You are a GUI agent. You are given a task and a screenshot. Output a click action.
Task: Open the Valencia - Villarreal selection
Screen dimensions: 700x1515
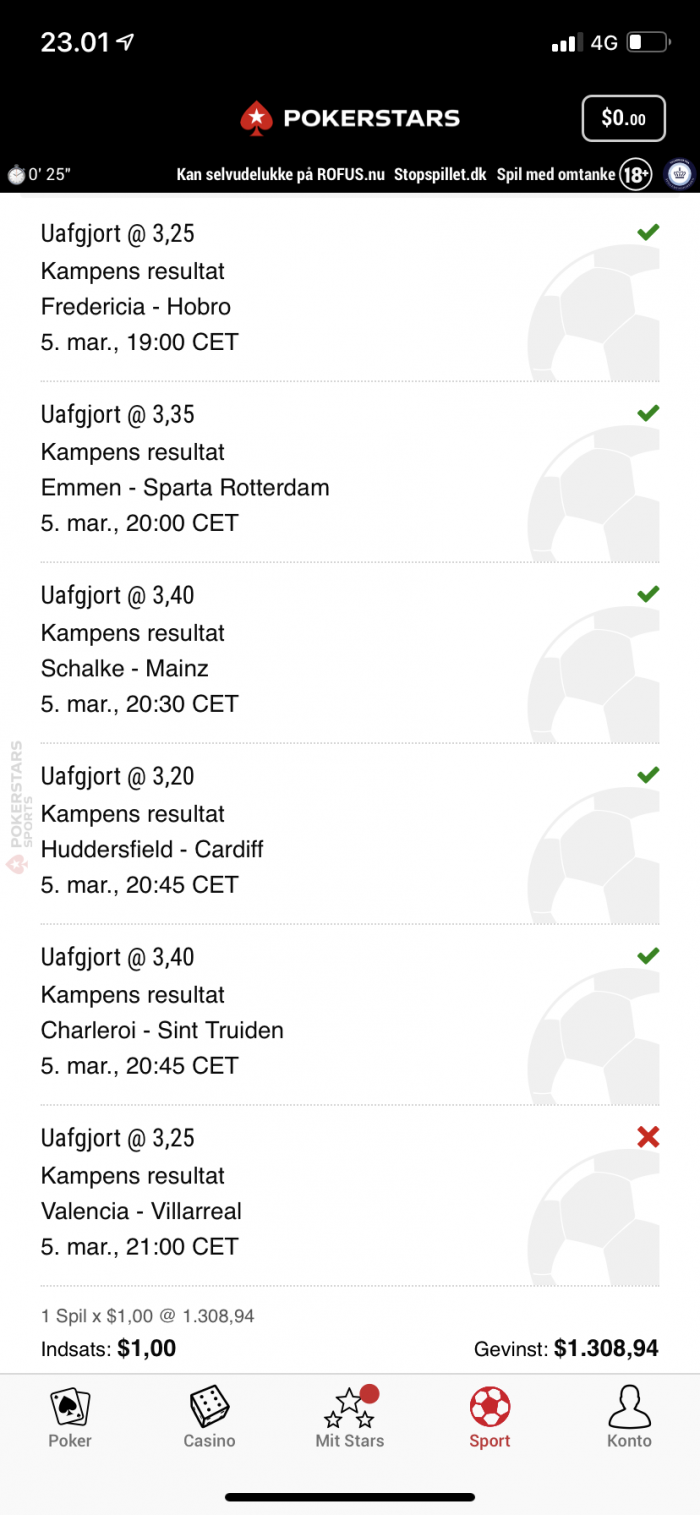pyautogui.click(x=350, y=1195)
